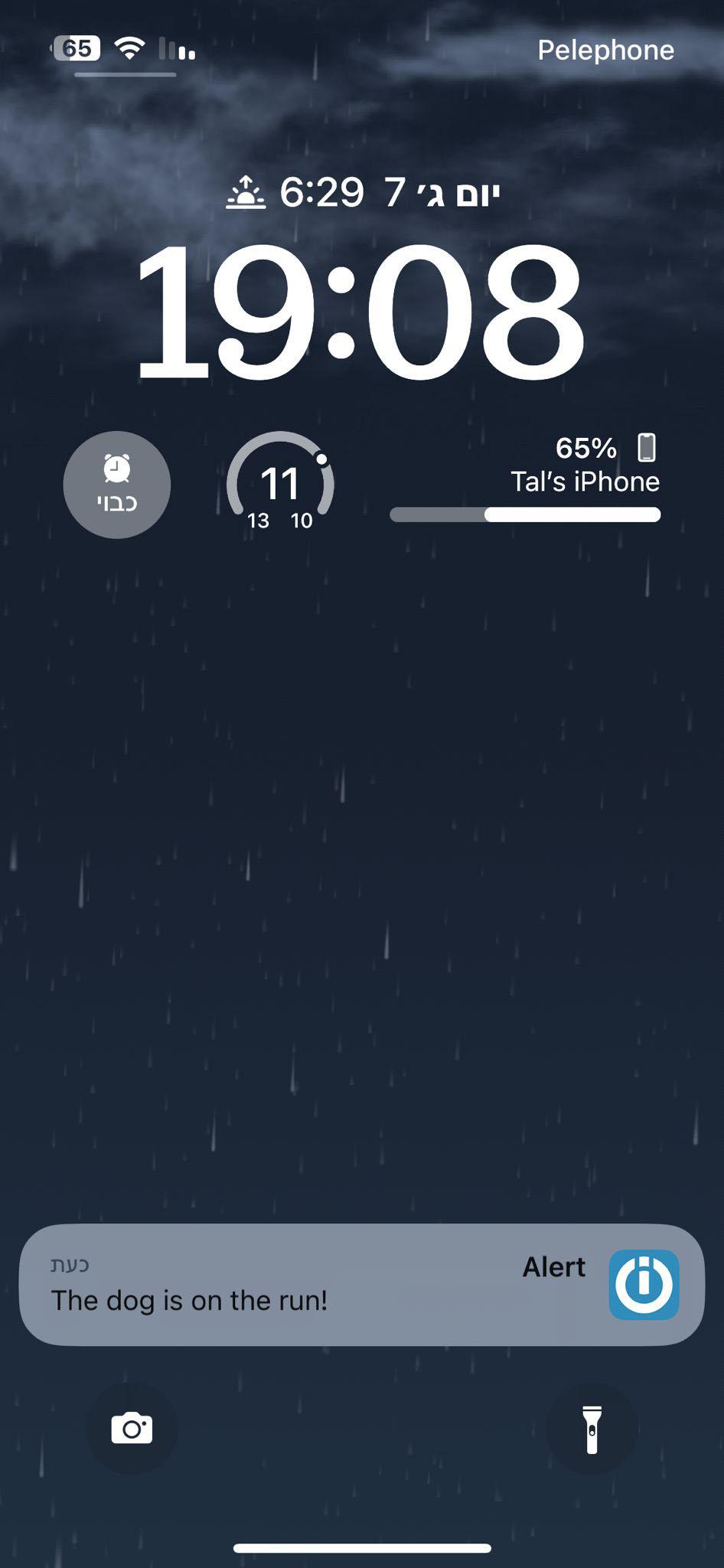This screenshot has width=724, height=1568.
Task: Open the weather temperature widget showing 11
Action: point(281,481)
